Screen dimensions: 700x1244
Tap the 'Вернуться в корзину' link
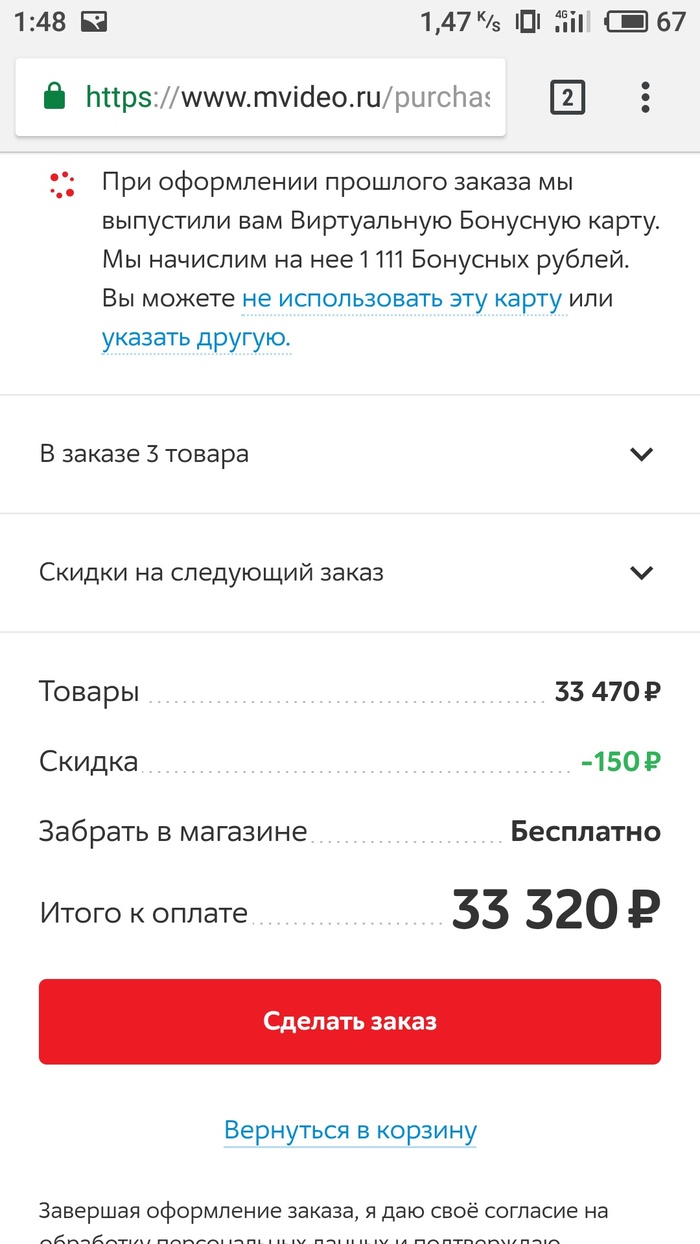click(350, 1130)
